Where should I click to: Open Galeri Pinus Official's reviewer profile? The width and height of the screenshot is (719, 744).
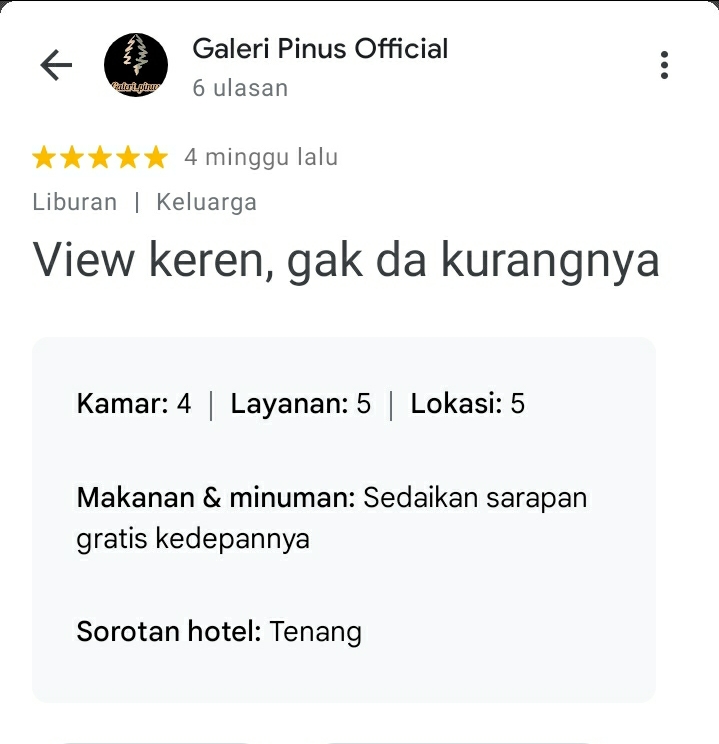(319, 49)
